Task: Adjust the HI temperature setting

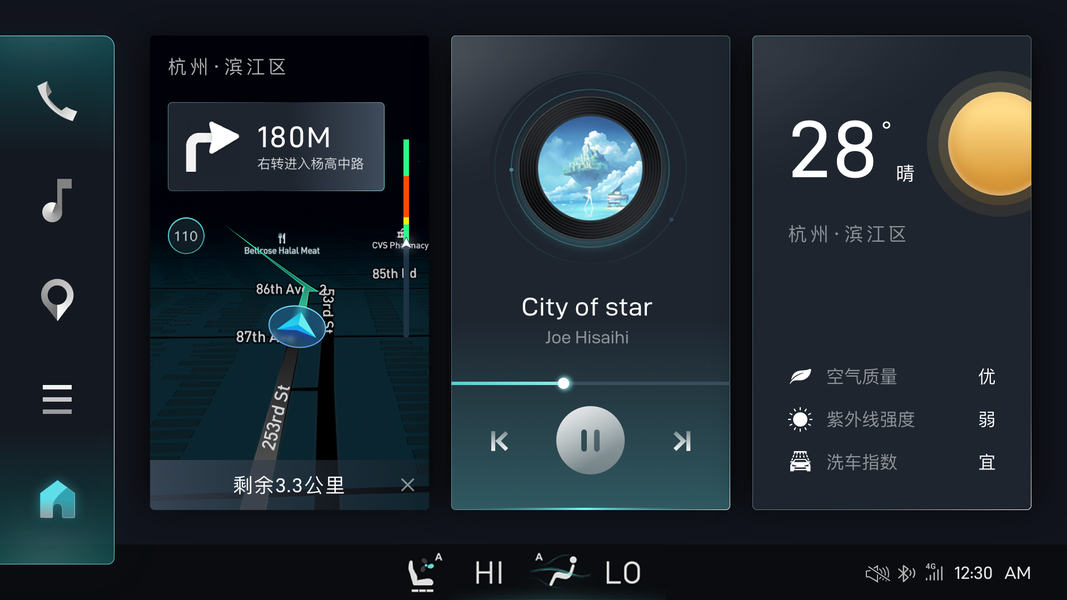Action: tap(489, 573)
